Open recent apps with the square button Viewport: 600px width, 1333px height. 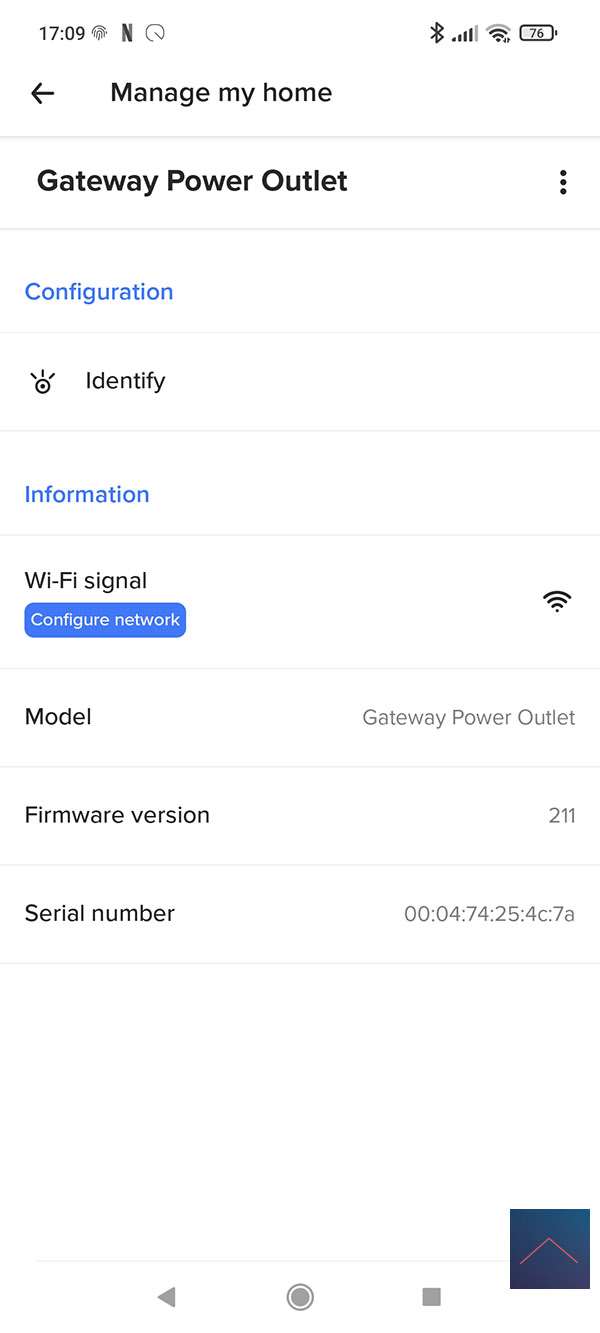tap(431, 1297)
